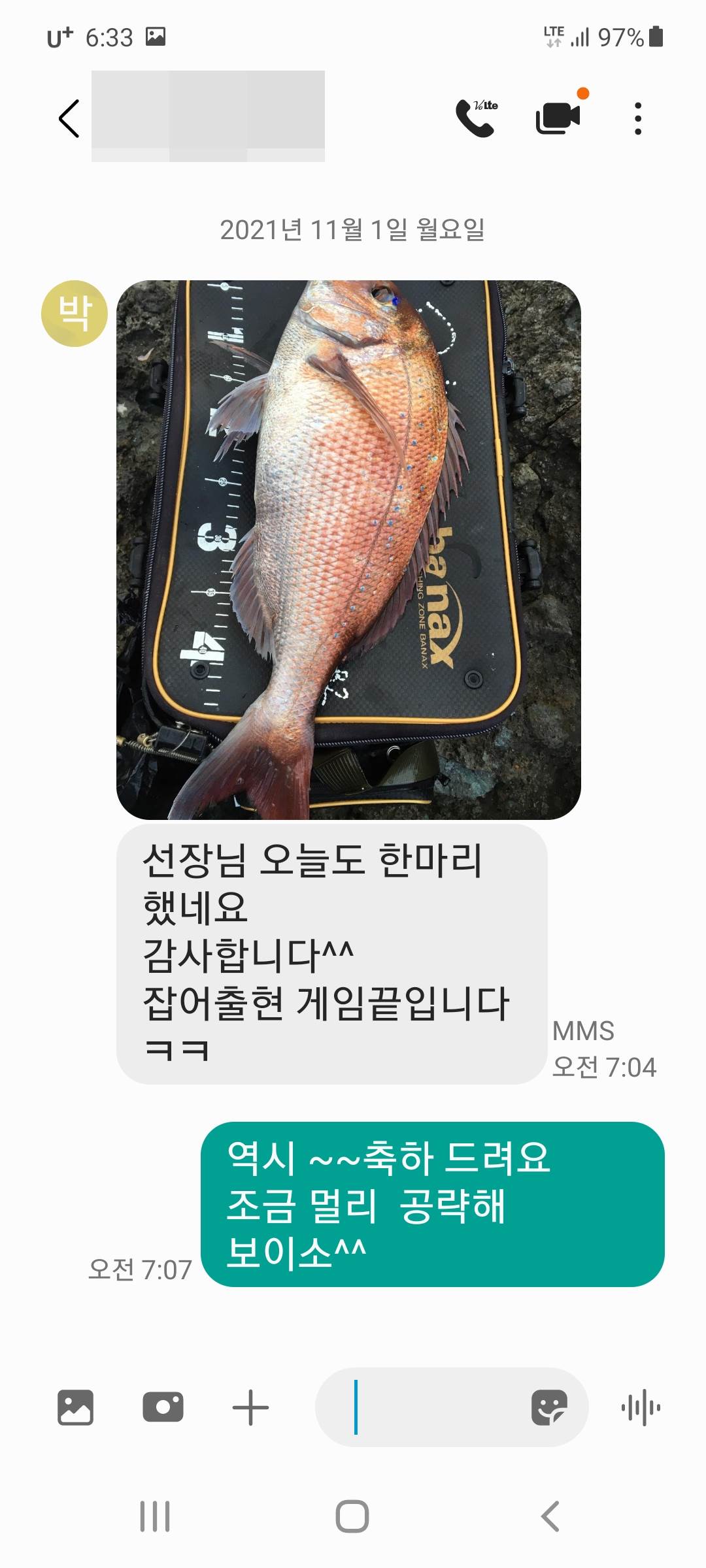Show recent apps
The image size is (706, 1568).
(x=155, y=1516)
